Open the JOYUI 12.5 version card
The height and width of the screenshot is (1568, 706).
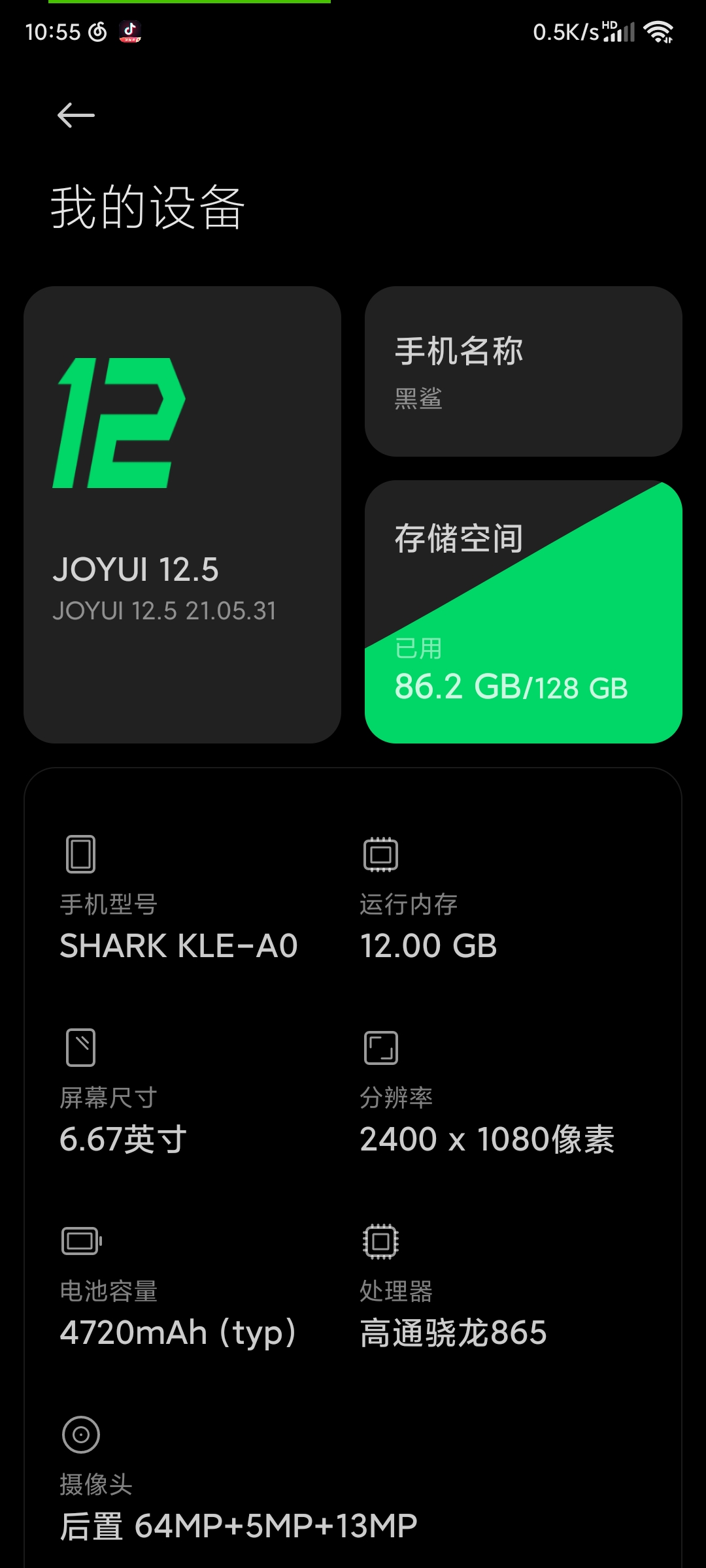click(x=182, y=514)
